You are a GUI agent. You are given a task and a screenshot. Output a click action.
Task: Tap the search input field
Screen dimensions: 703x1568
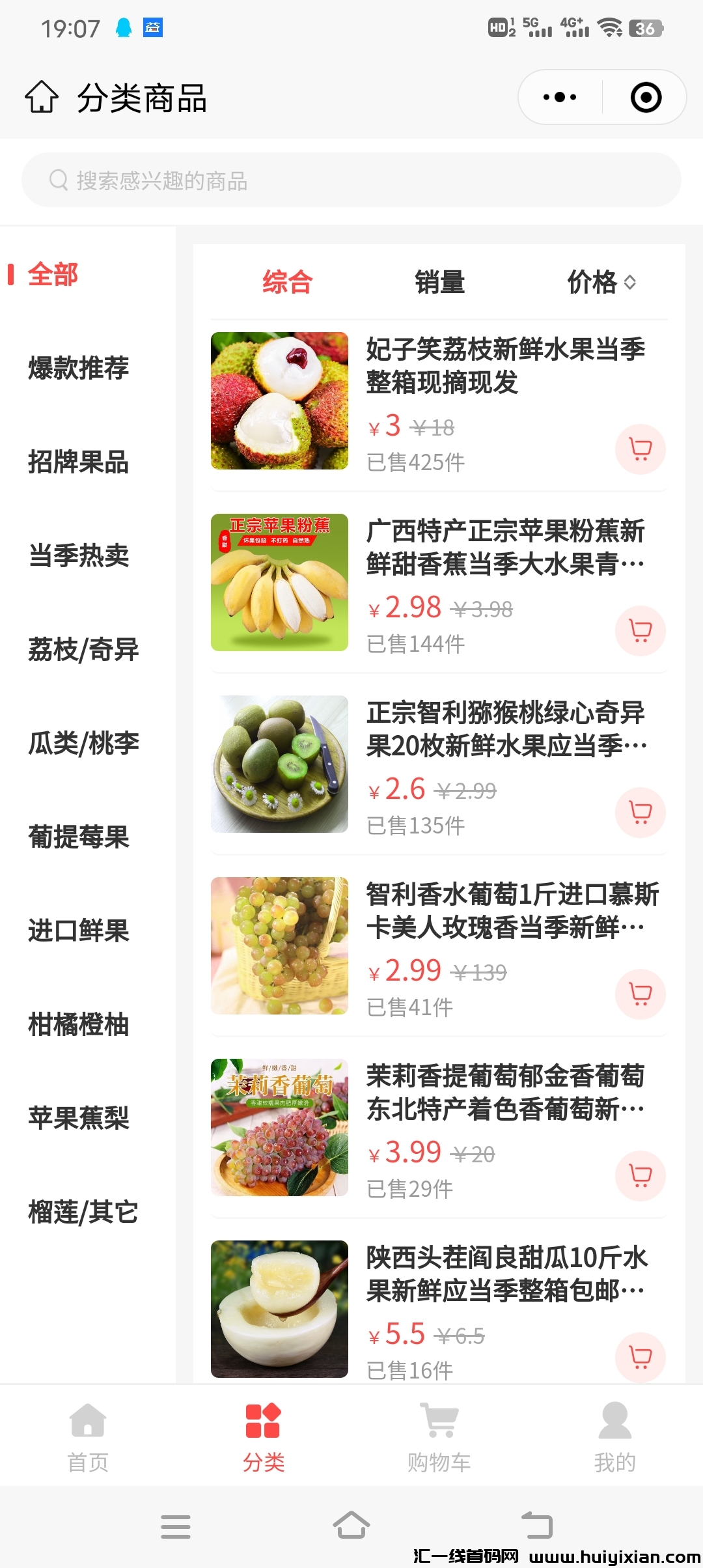(351, 180)
